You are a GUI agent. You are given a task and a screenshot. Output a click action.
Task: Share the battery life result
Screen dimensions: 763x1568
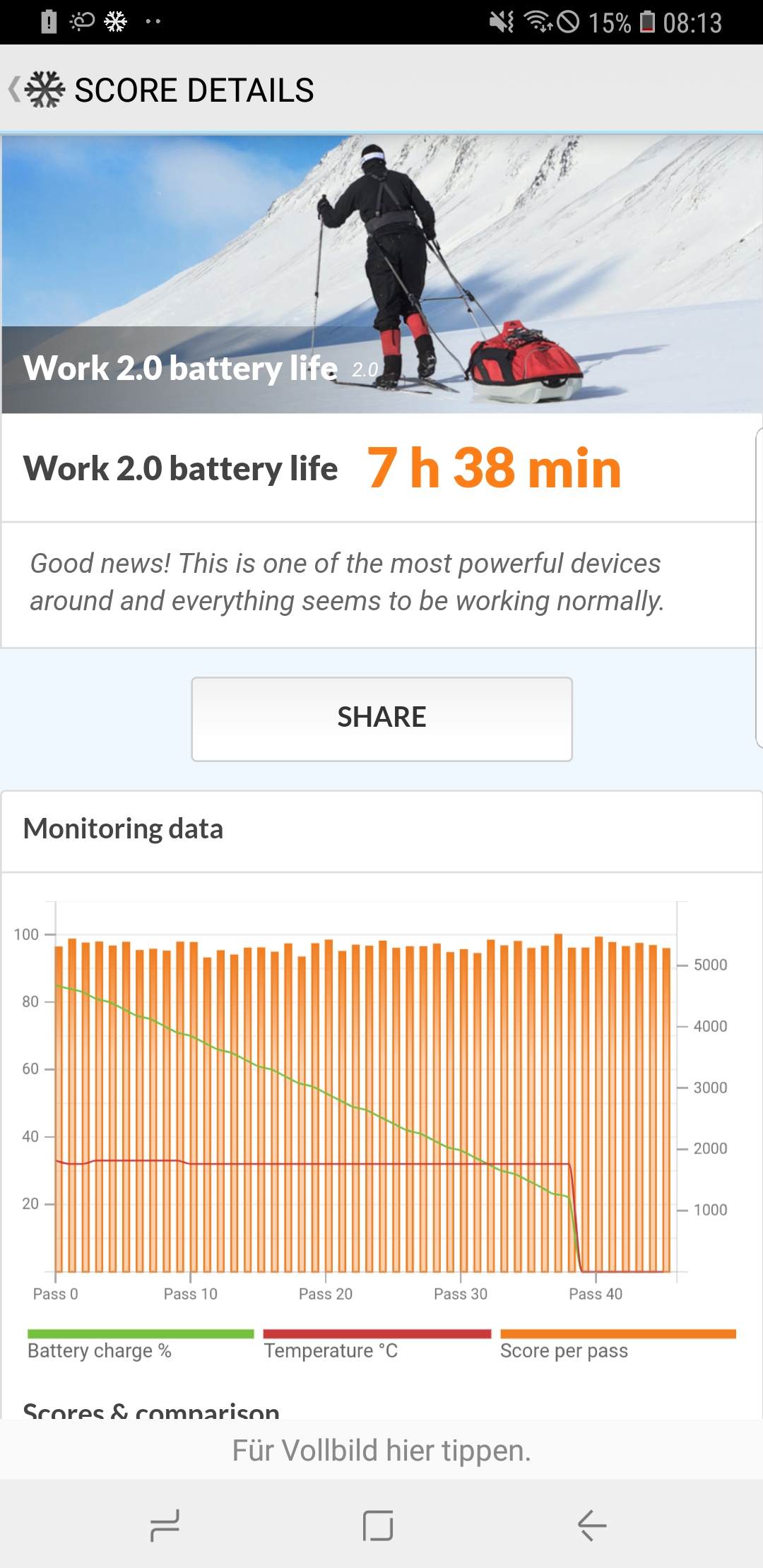coord(381,718)
